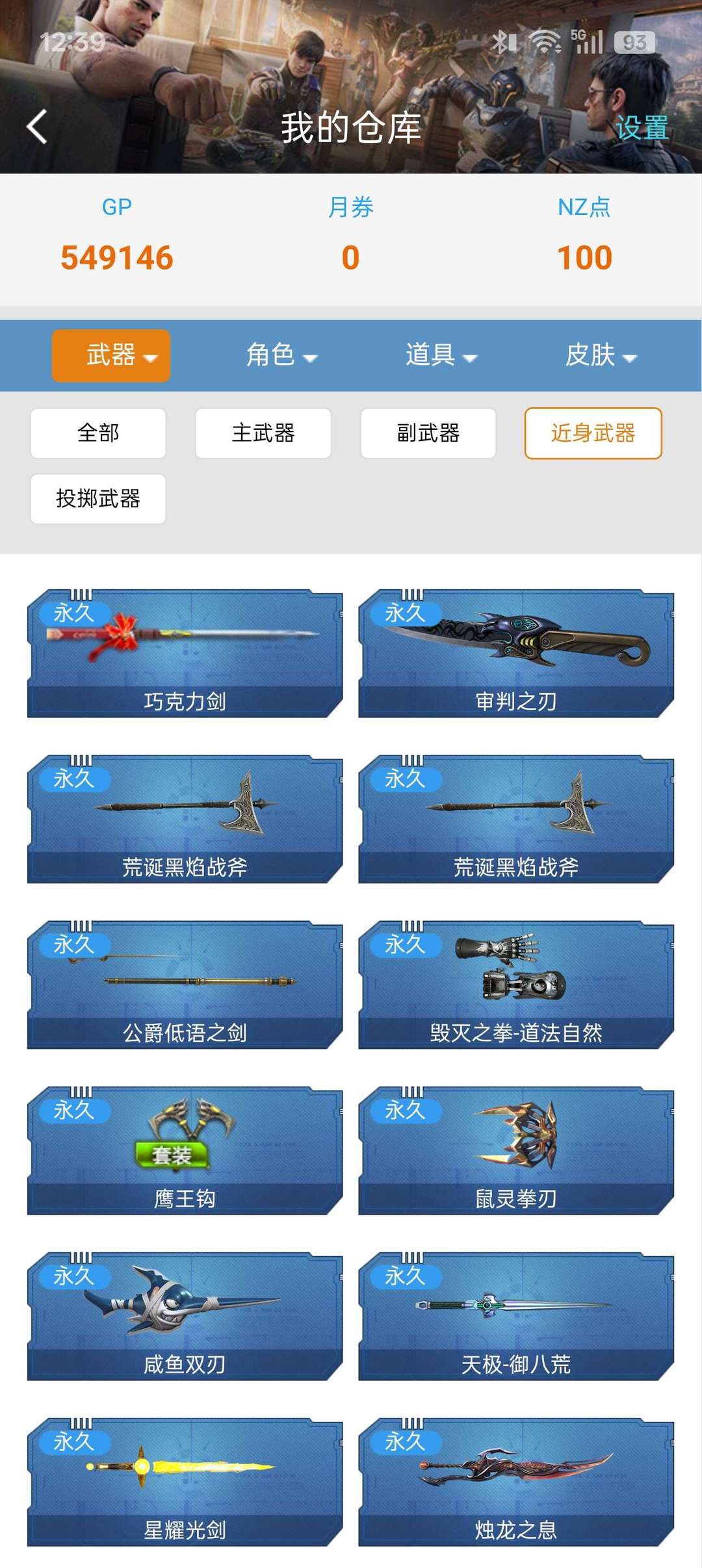Viewport: 702px width, 1568px height.
Task: Open the 审判之刃 weapon card
Action: [x=516, y=653]
